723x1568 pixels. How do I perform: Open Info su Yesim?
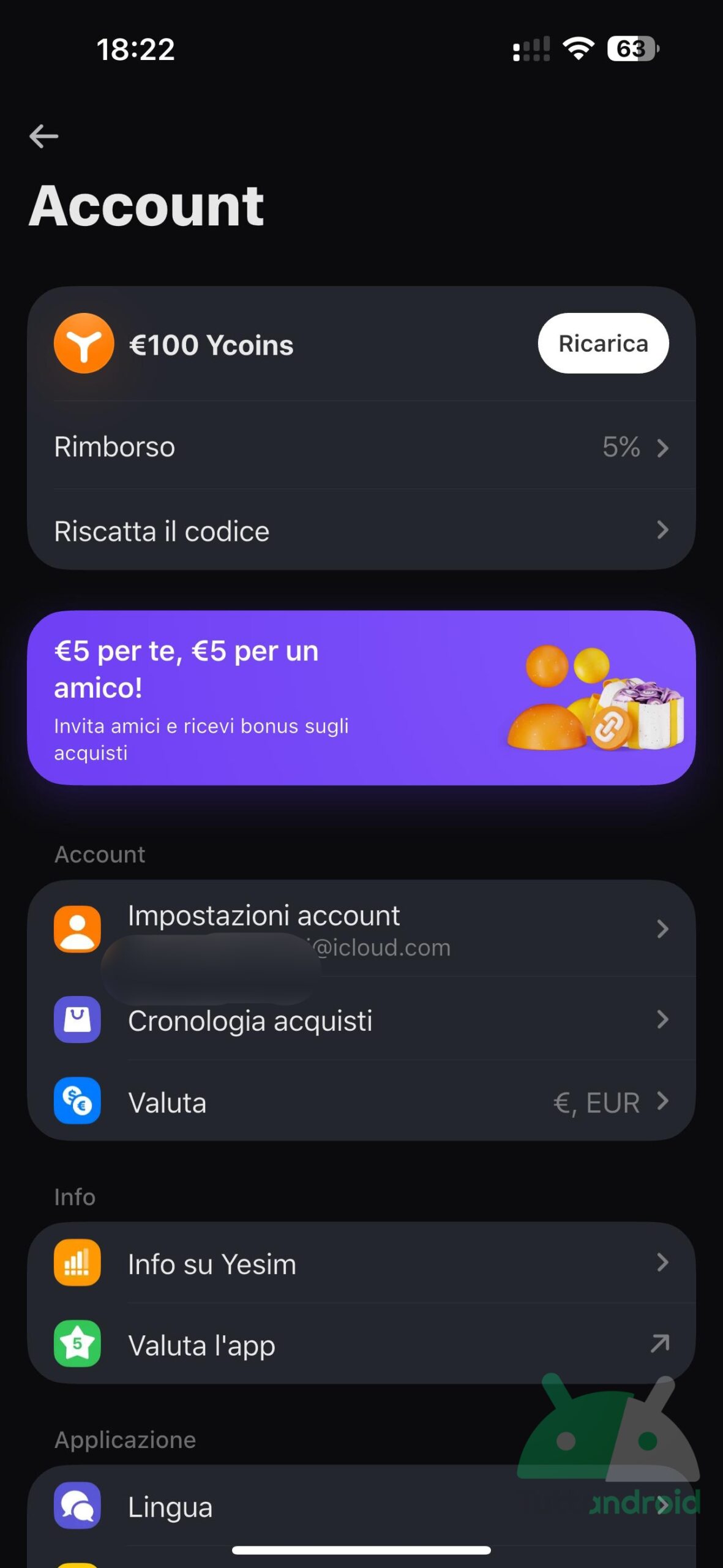point(361,1264)
